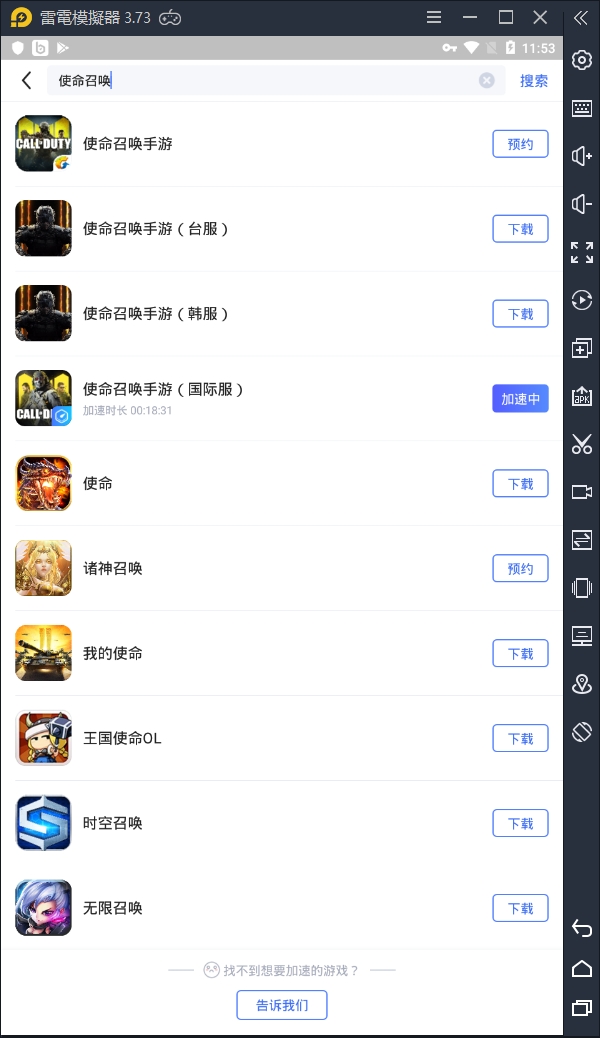
Task: Open the 无限召唤 game row
Action: pyautogui.click(x=281, y=908)
